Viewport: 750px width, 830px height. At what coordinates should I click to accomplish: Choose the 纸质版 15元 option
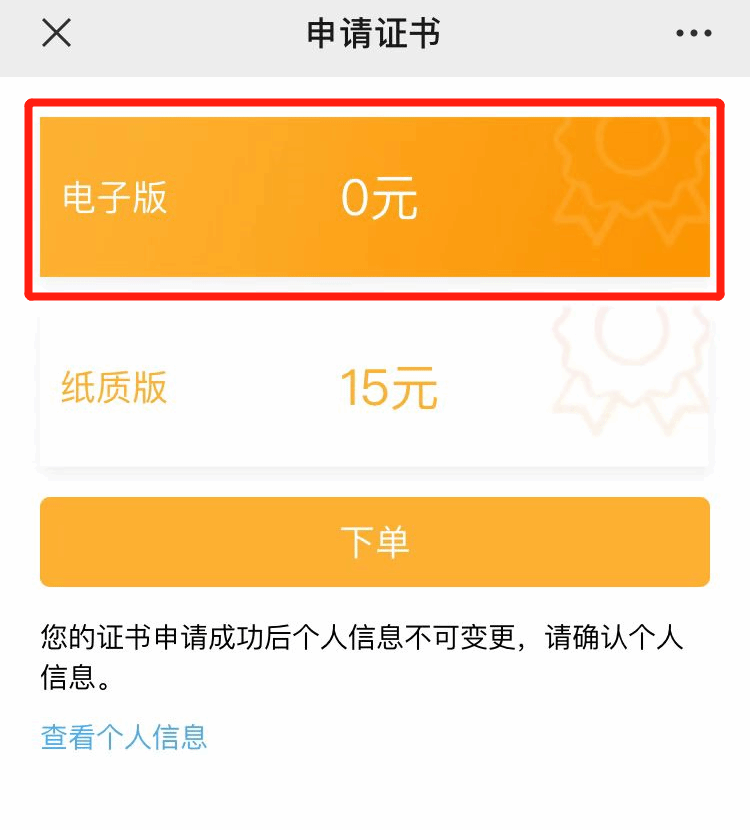pyautogui.click(x=374, y=387)
